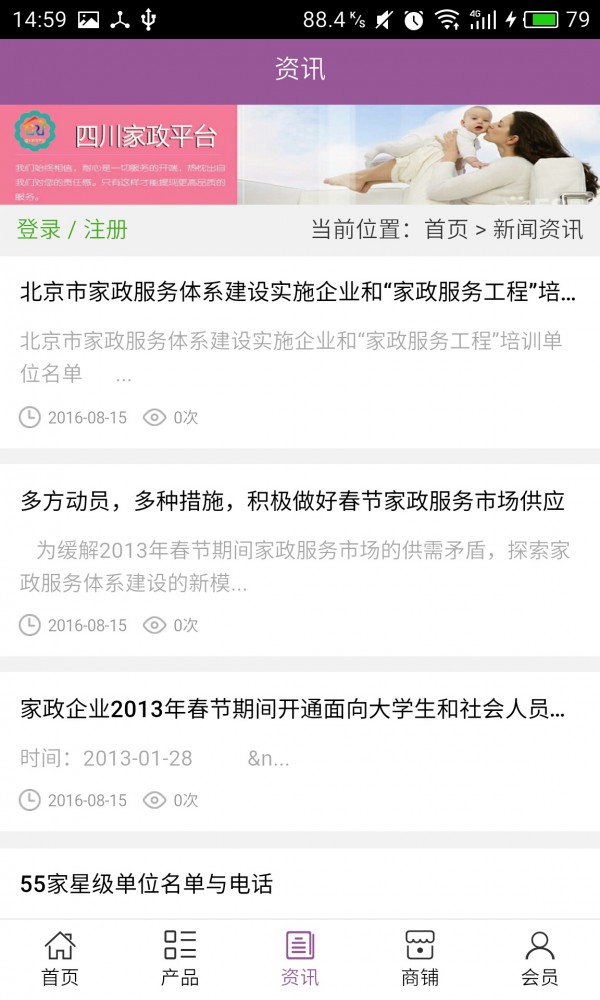
Task: Go to the 商铺 tab
Action: [x=420, y=958]
